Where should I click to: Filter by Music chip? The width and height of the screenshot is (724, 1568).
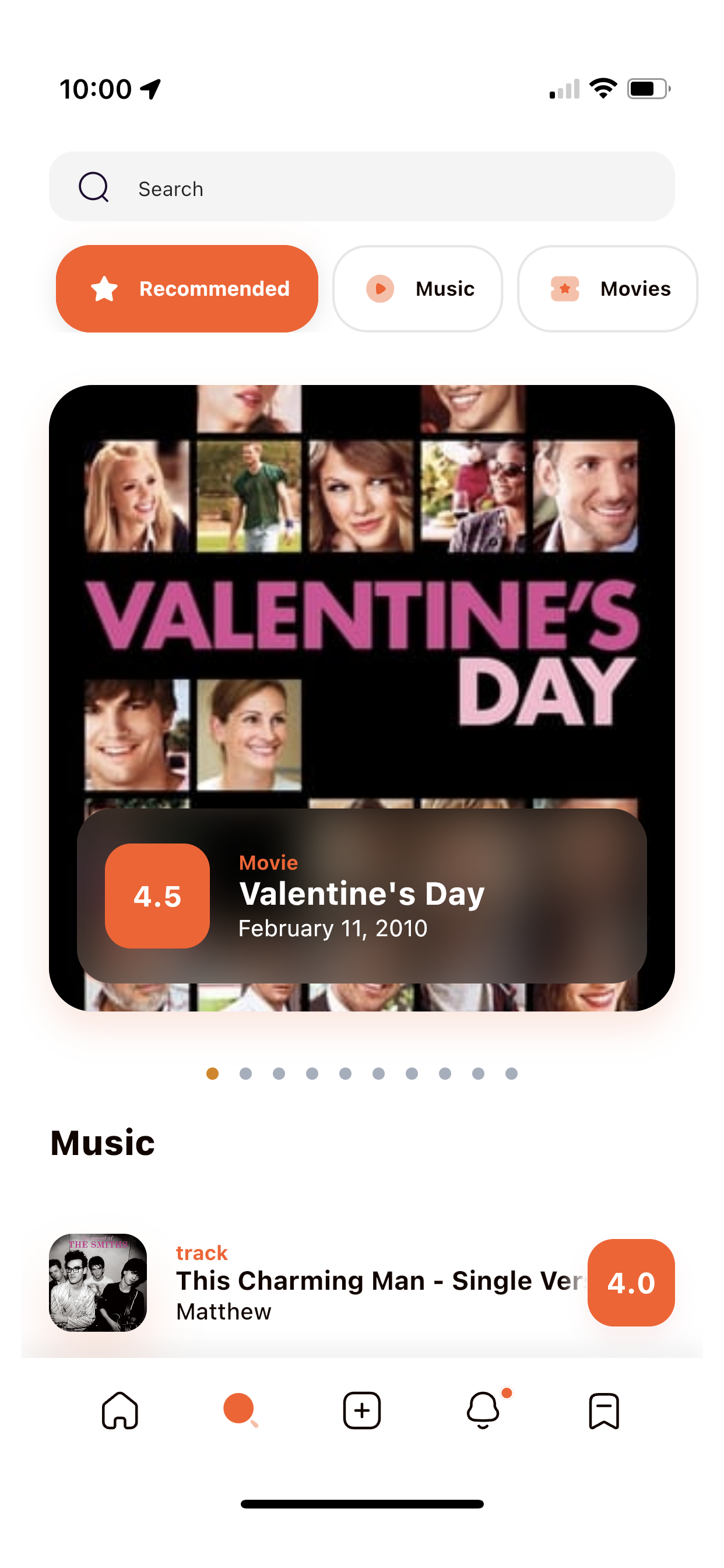coord(417,289)
